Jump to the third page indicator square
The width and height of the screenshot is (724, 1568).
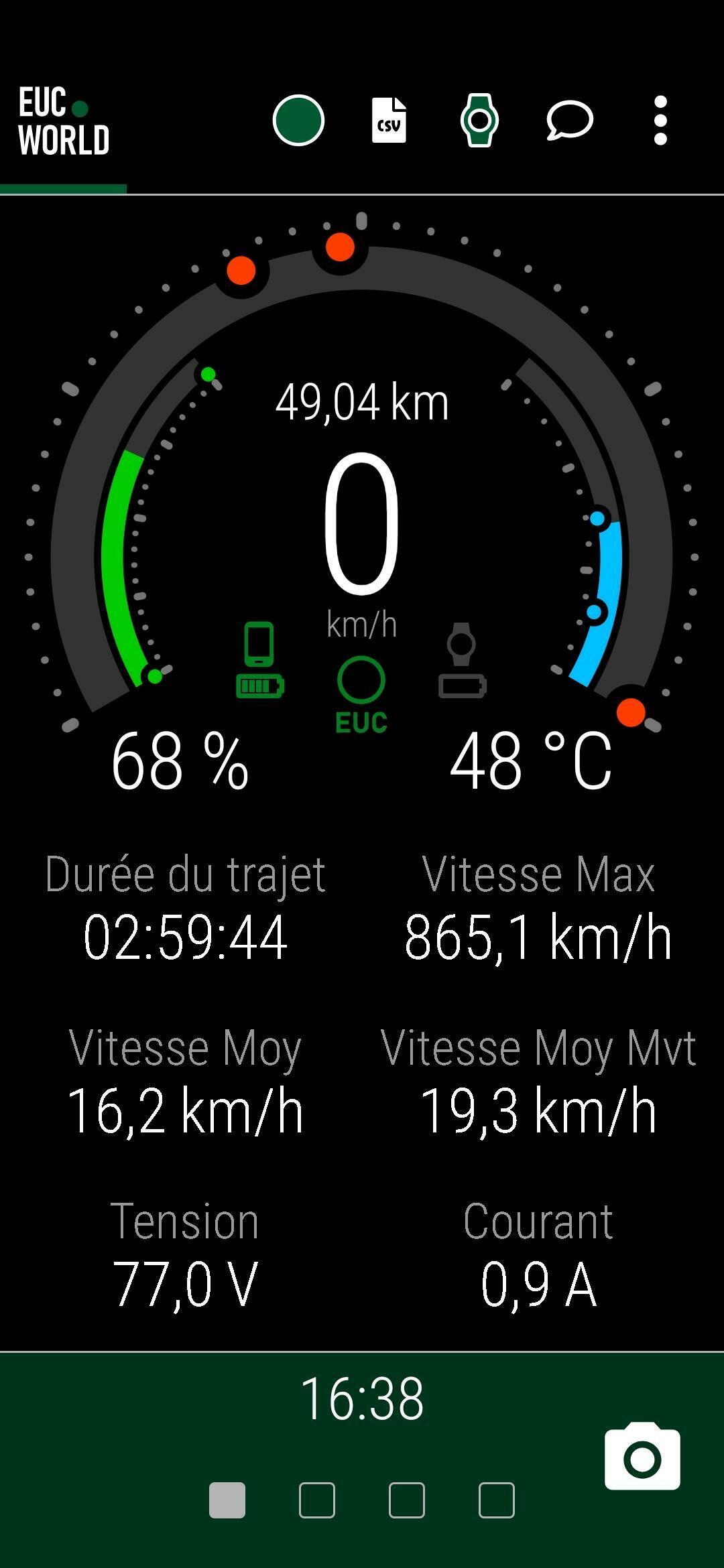407,1500
